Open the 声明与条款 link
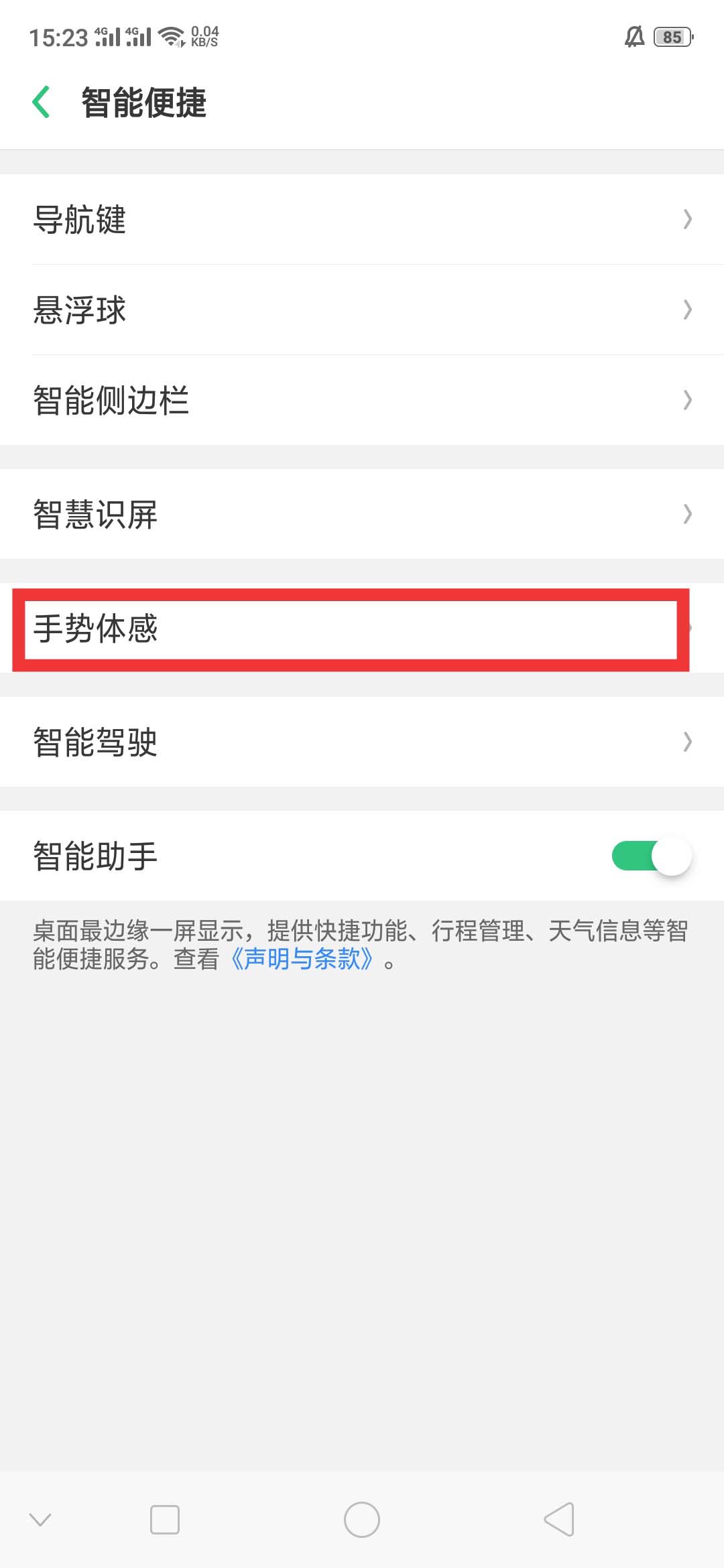Viewport: 724px width, 1568px height. [302, 959]
